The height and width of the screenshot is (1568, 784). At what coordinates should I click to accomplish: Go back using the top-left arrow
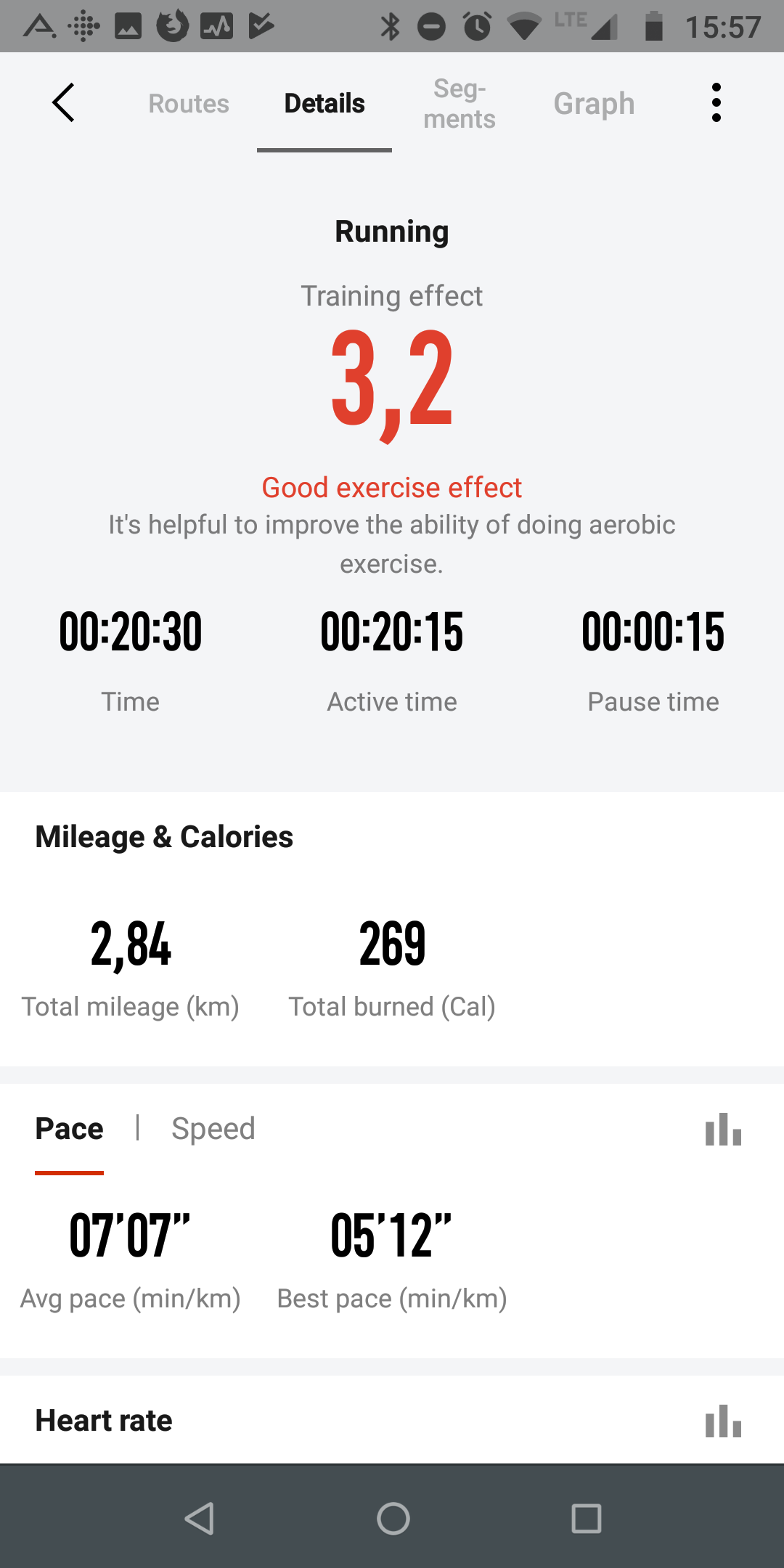click(x=64, y=102)
